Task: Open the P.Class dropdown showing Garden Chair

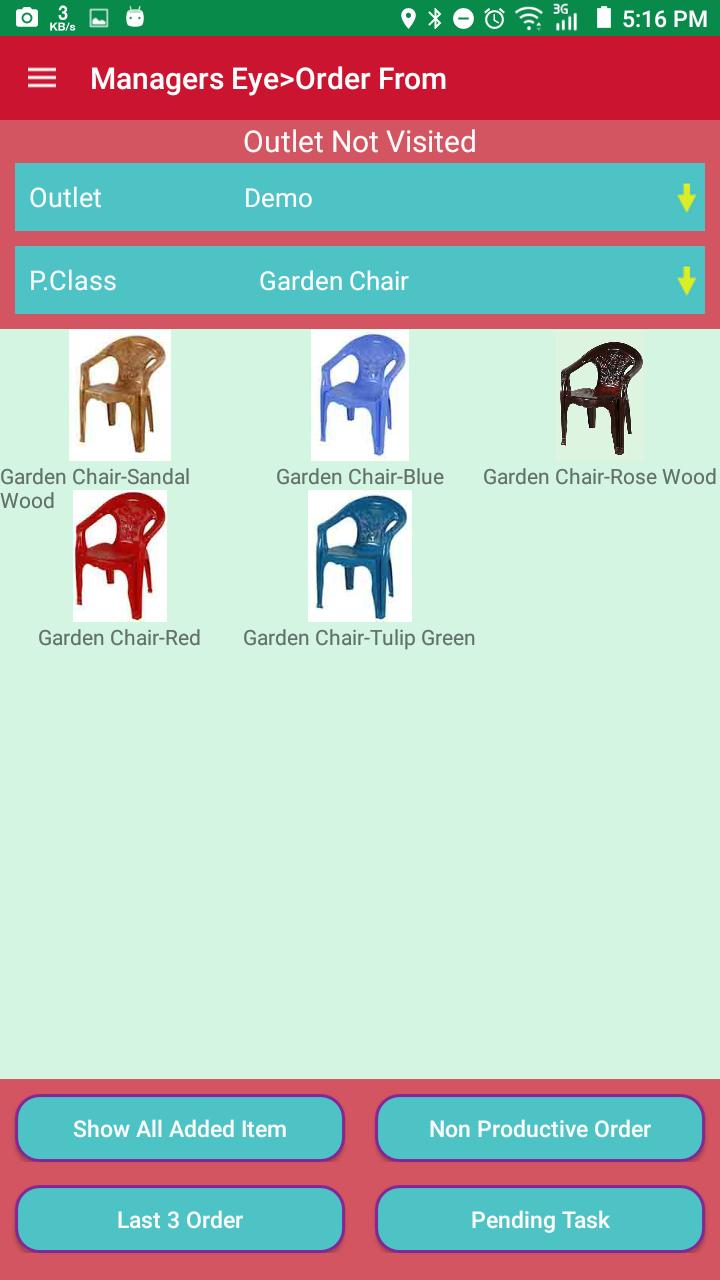Action: (x=360, y=281)
